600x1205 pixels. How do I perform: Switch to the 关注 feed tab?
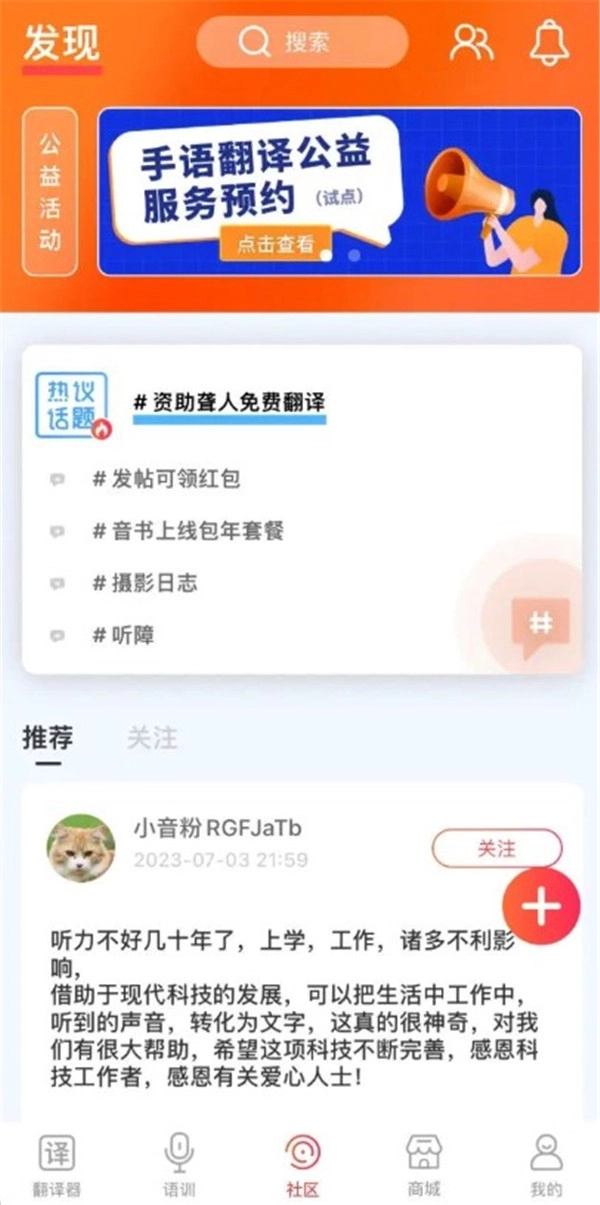(152, 739)
